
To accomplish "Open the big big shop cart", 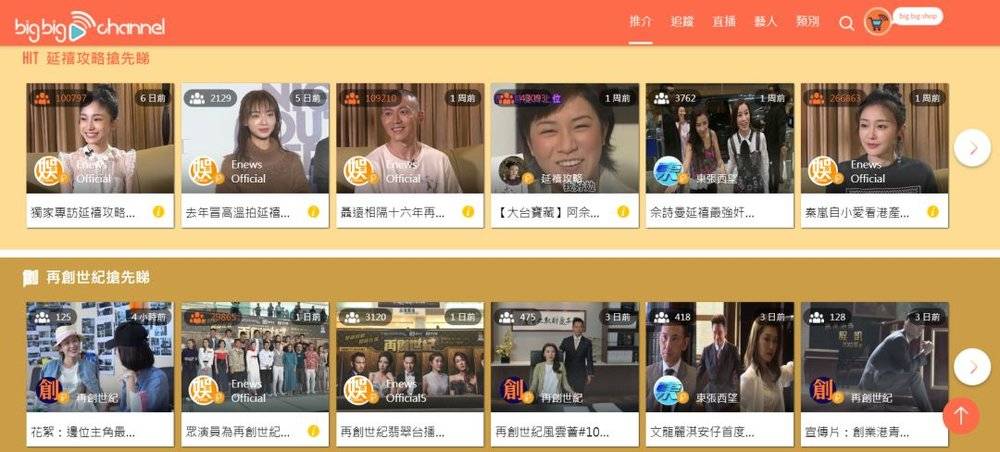I will pyautogui.click(x=878, y=23).
